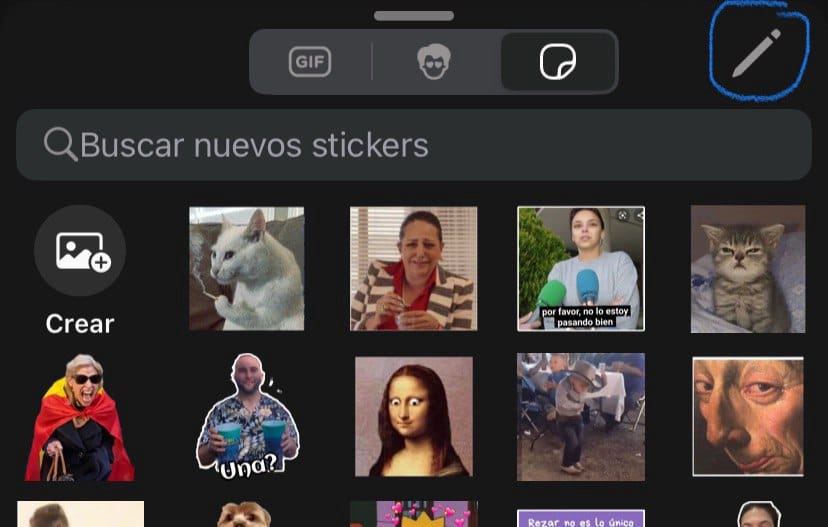Send the woman in striped jacket sticker
This screenshot has height=527, width=828.
point(413,268)
